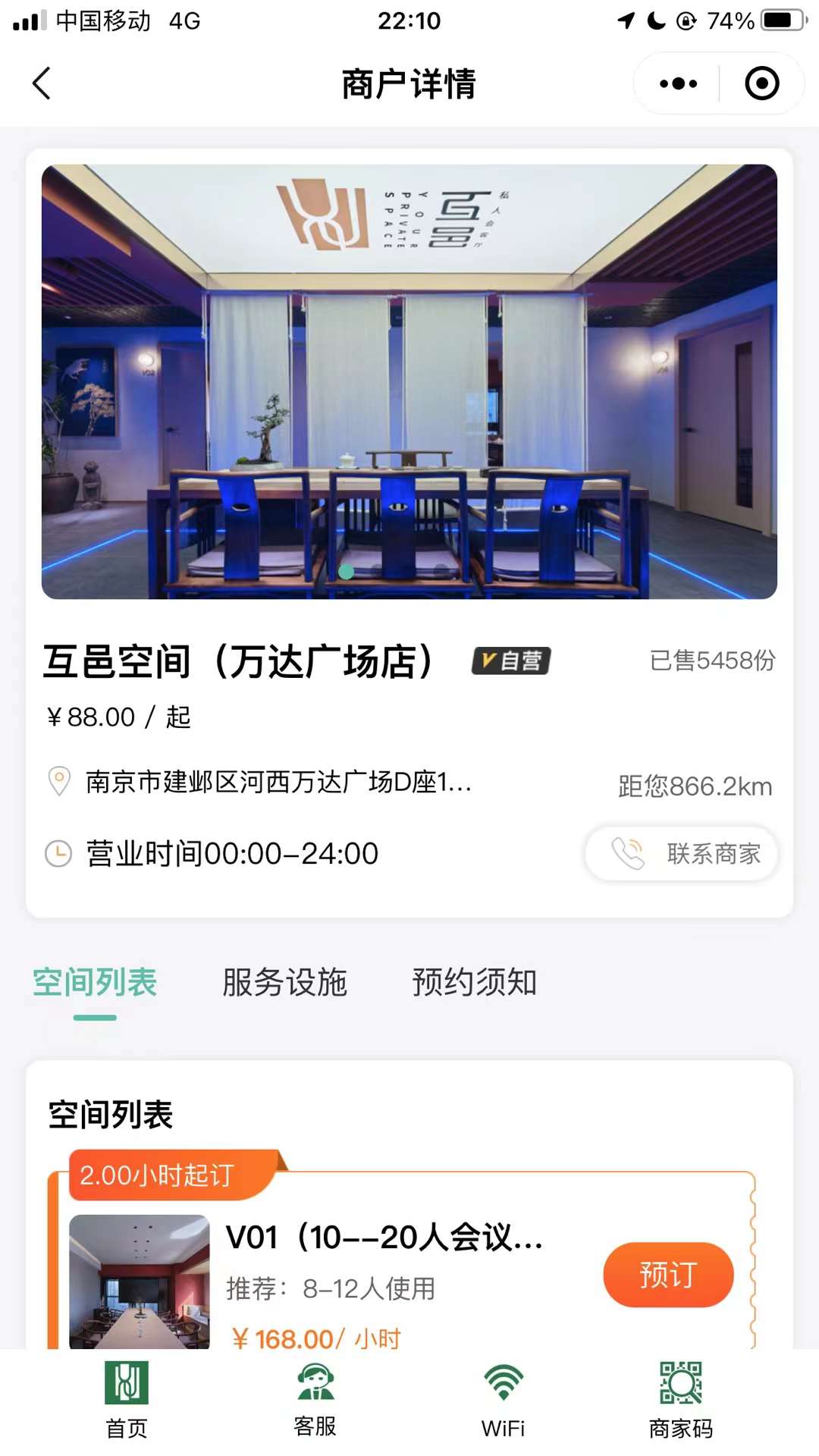Open 商家码 merchant code

[680, 1400]
